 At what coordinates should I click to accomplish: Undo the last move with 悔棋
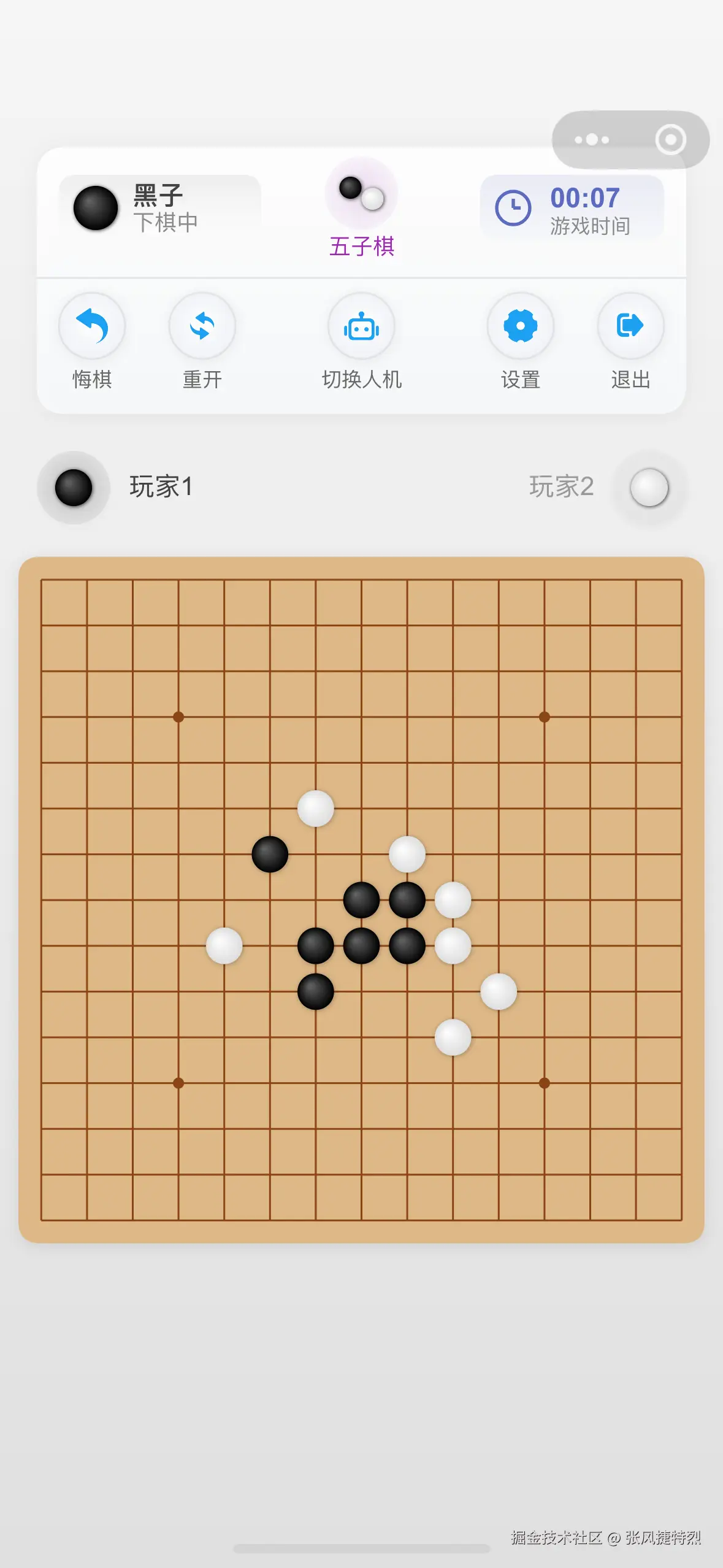92,326
